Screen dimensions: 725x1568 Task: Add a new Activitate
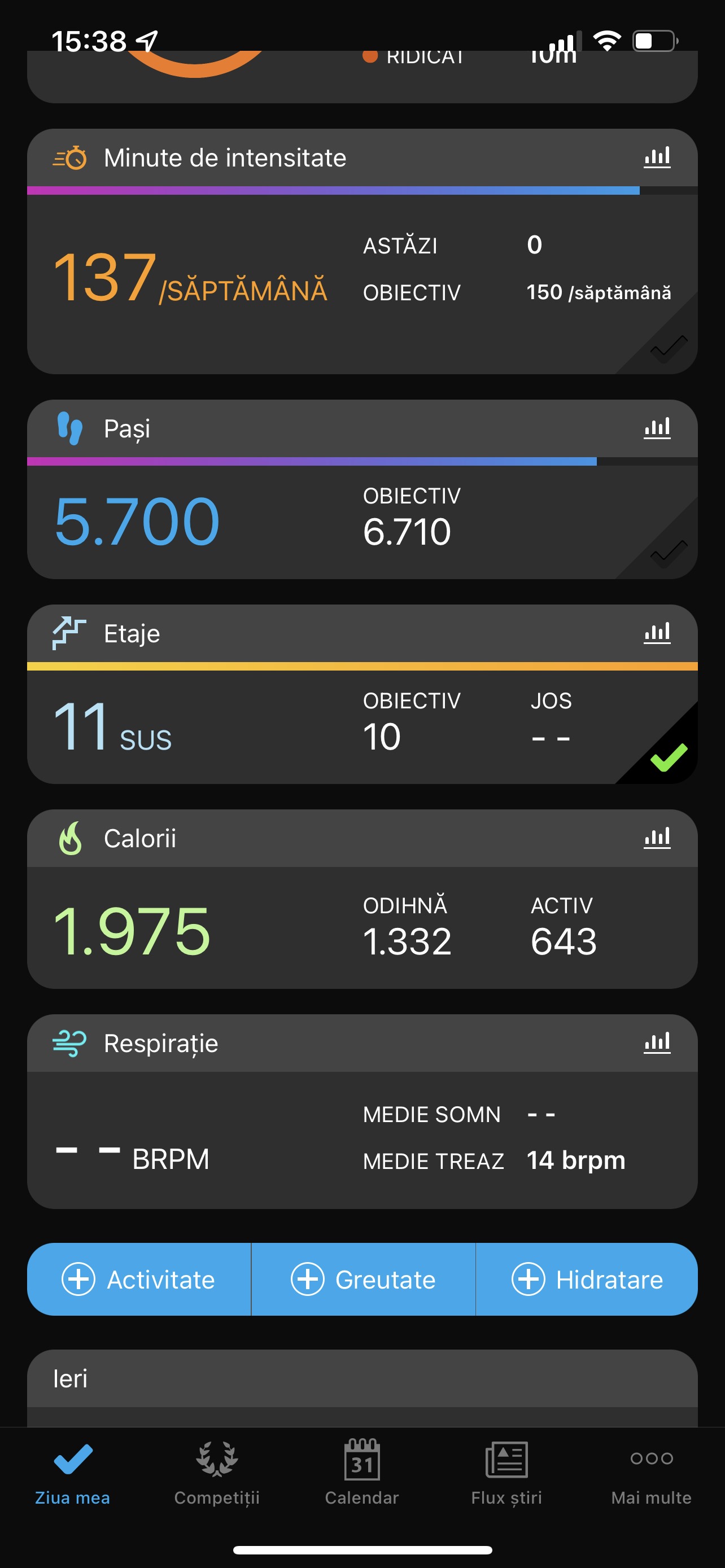pyautogui.click(x=139, y=1280)
